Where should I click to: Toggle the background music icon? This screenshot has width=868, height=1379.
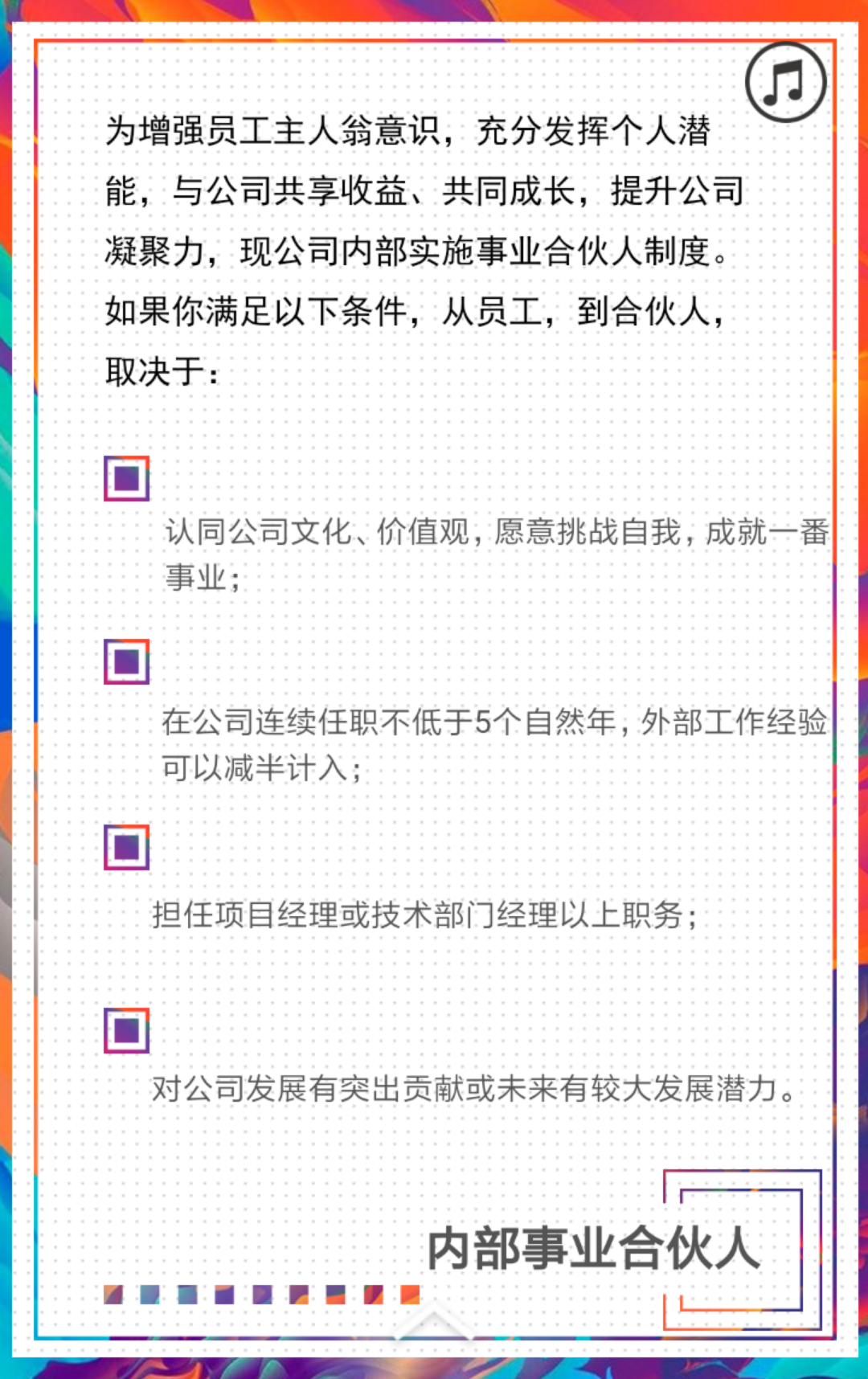click(785, 82)
